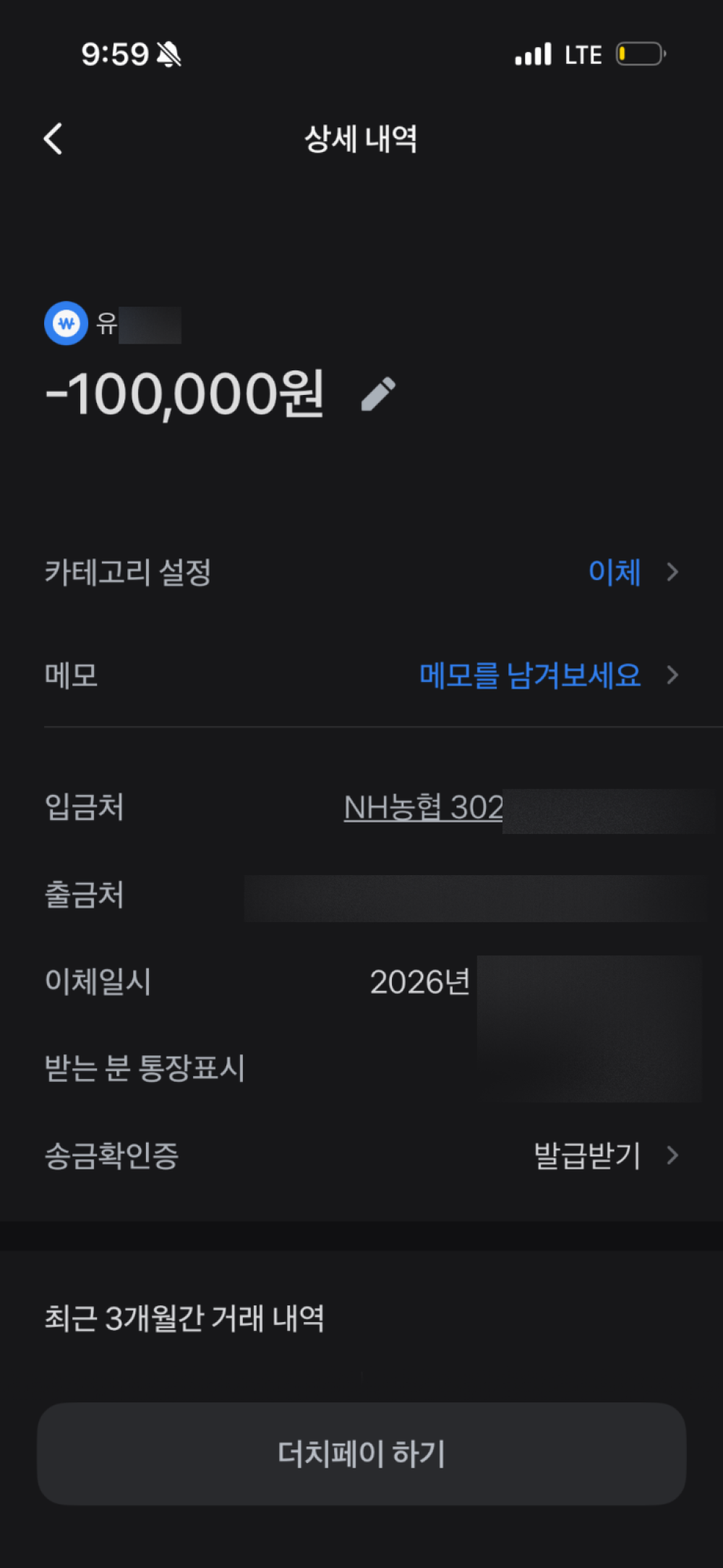
Task: Tap the underlined NH농협 account link
Action: tap(424, 808)
